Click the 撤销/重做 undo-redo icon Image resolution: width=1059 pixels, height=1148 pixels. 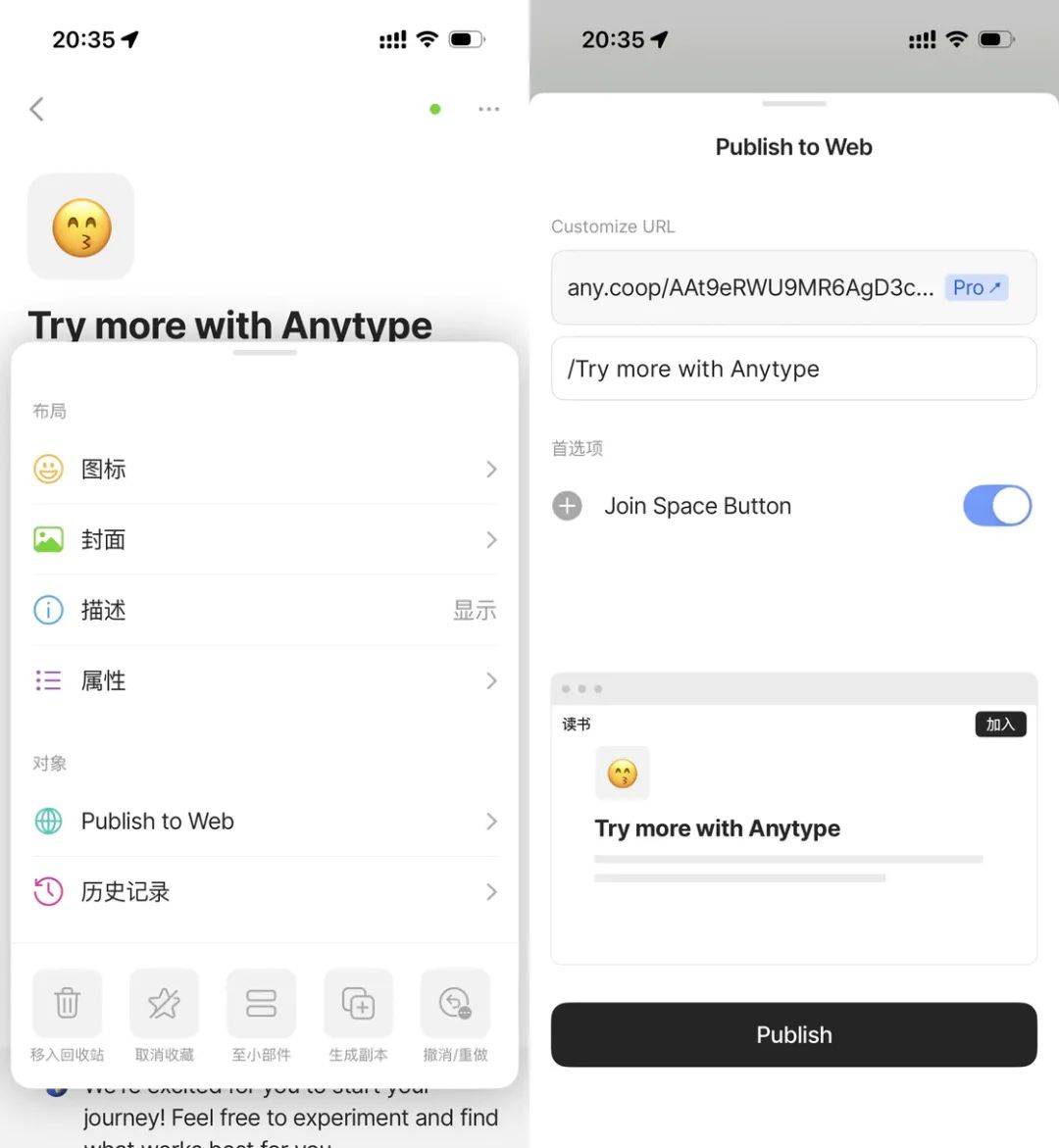point(455,1003)
